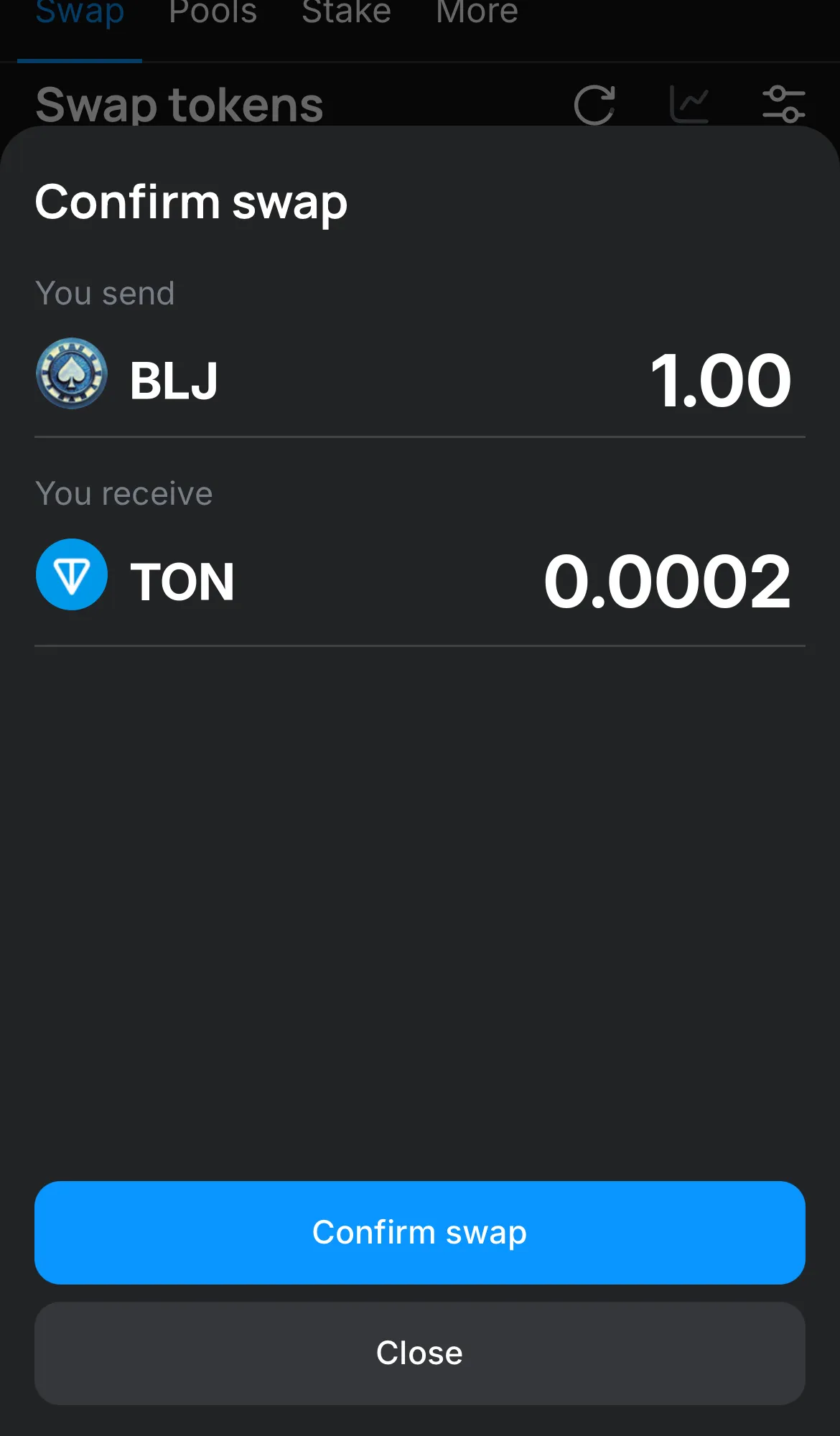
Task: Open the Stake tab
Action: click(x=346, y=13)
